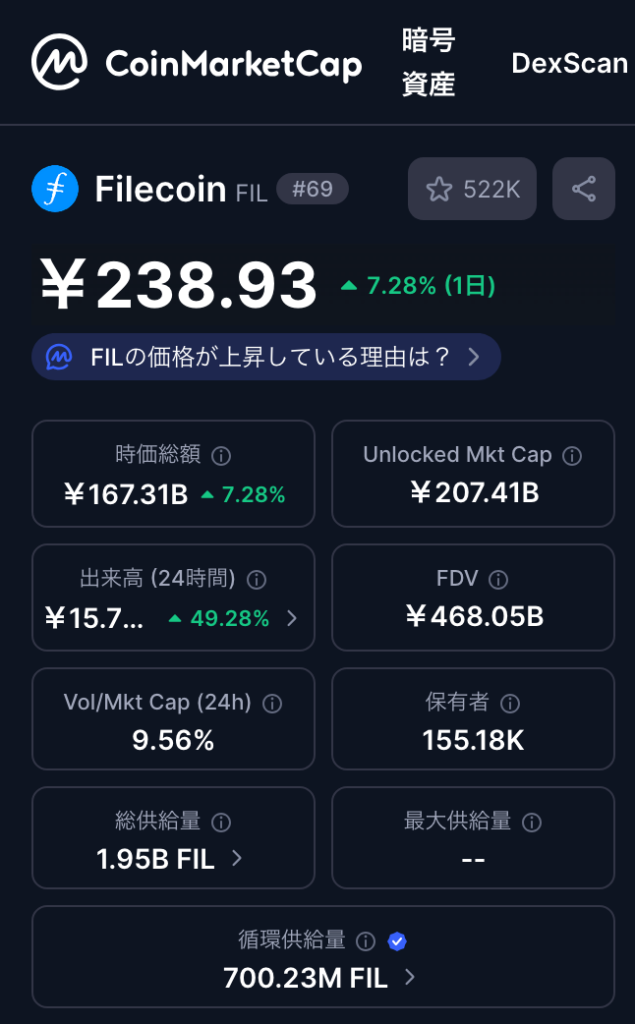Show info for 最大供給量
Viewport: 635px width, 1024px height.
coord(532,823)
